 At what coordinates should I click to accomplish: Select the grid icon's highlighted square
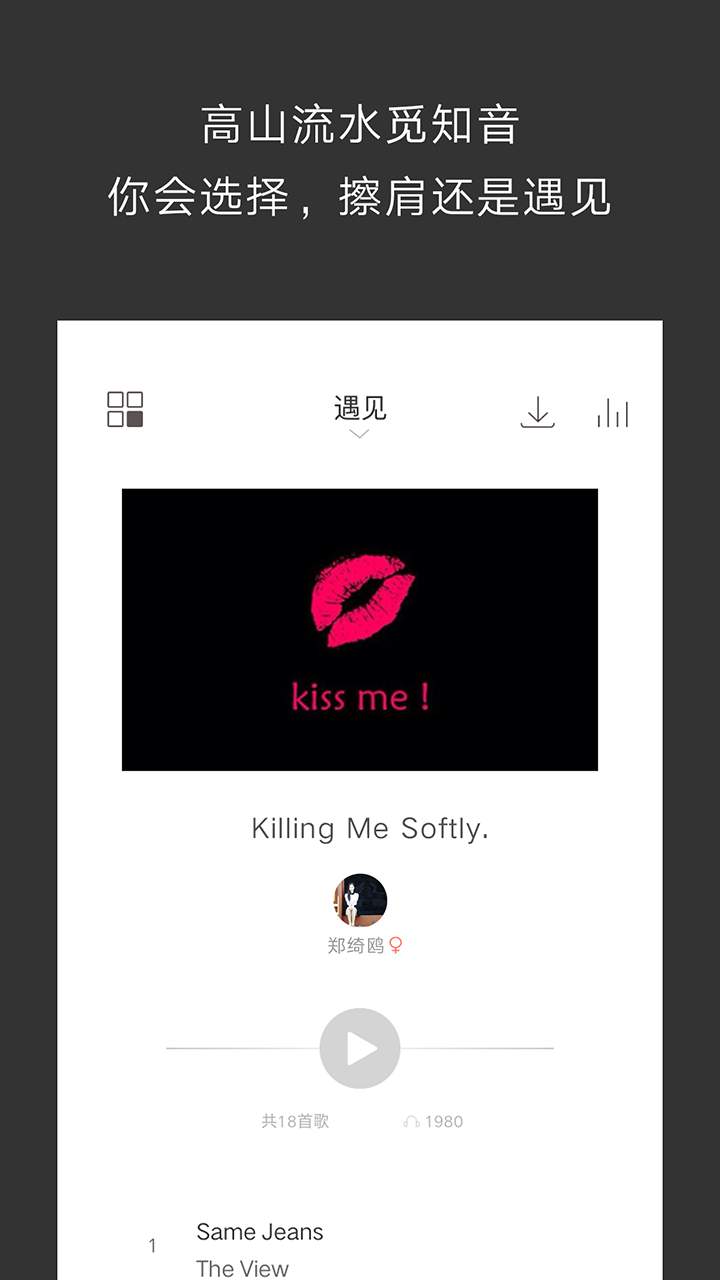(x=135, y=416)
